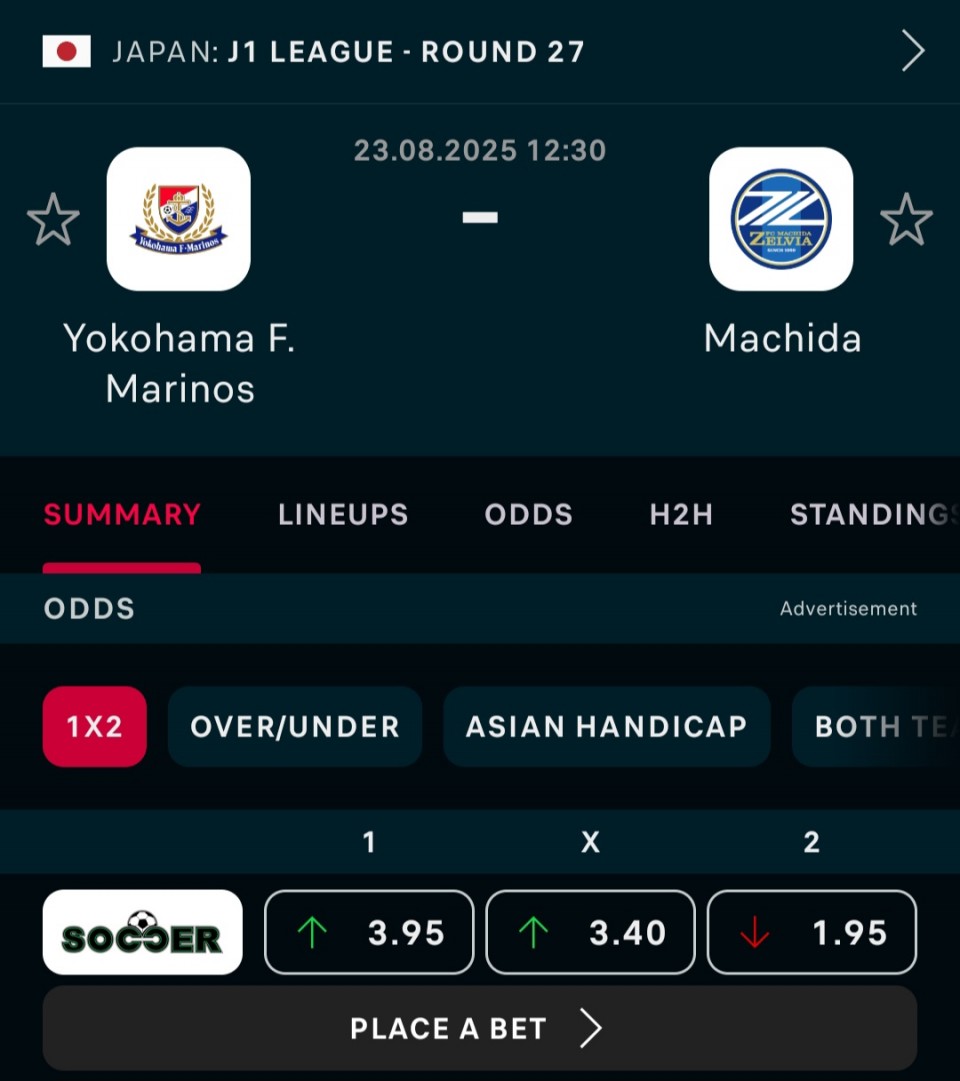960x1081 pixels.
Task: Favorite Machida with the star
Action: pos(906,220)
